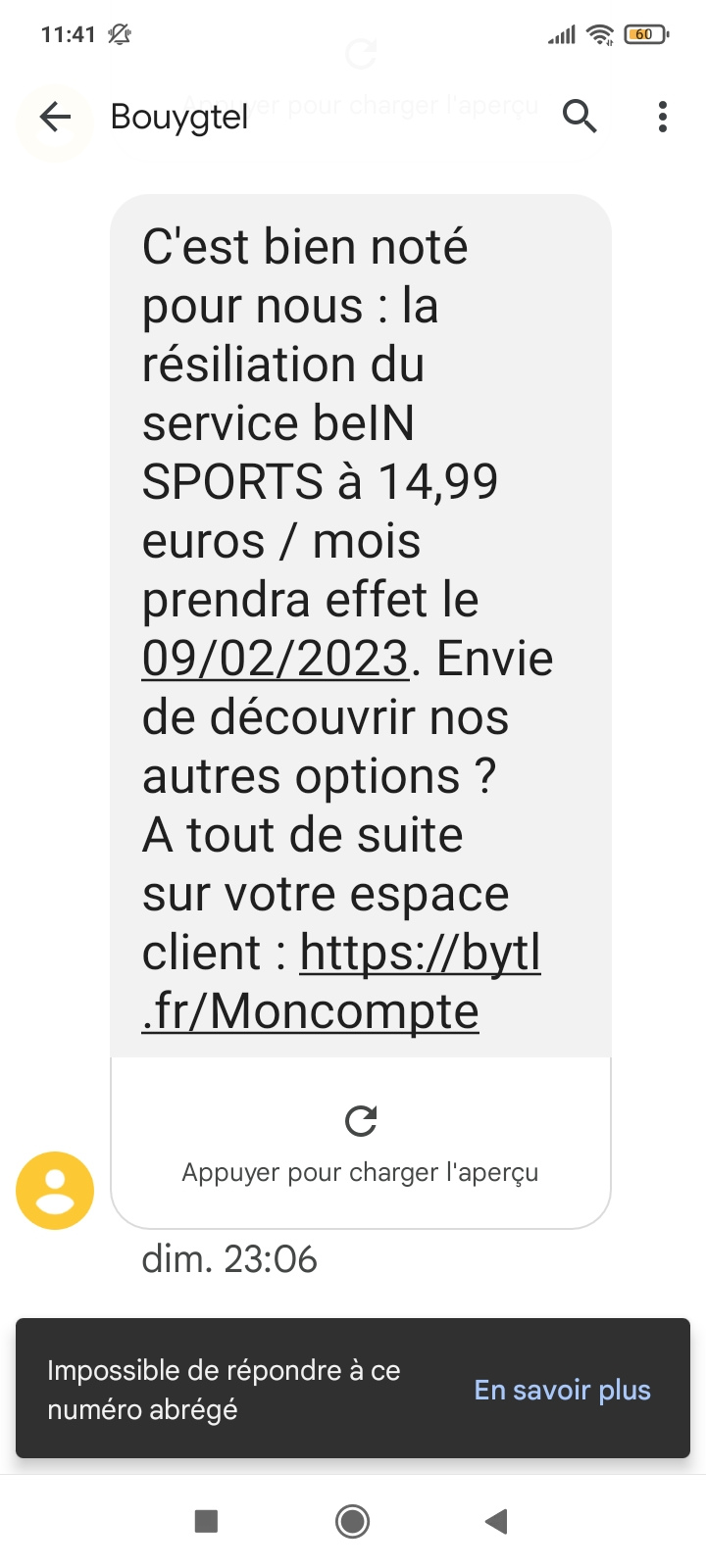Image resolution: width=706 pixels, height=1568 pixels.
Task: Tap En savoir plus
Action: (563, 1390)
